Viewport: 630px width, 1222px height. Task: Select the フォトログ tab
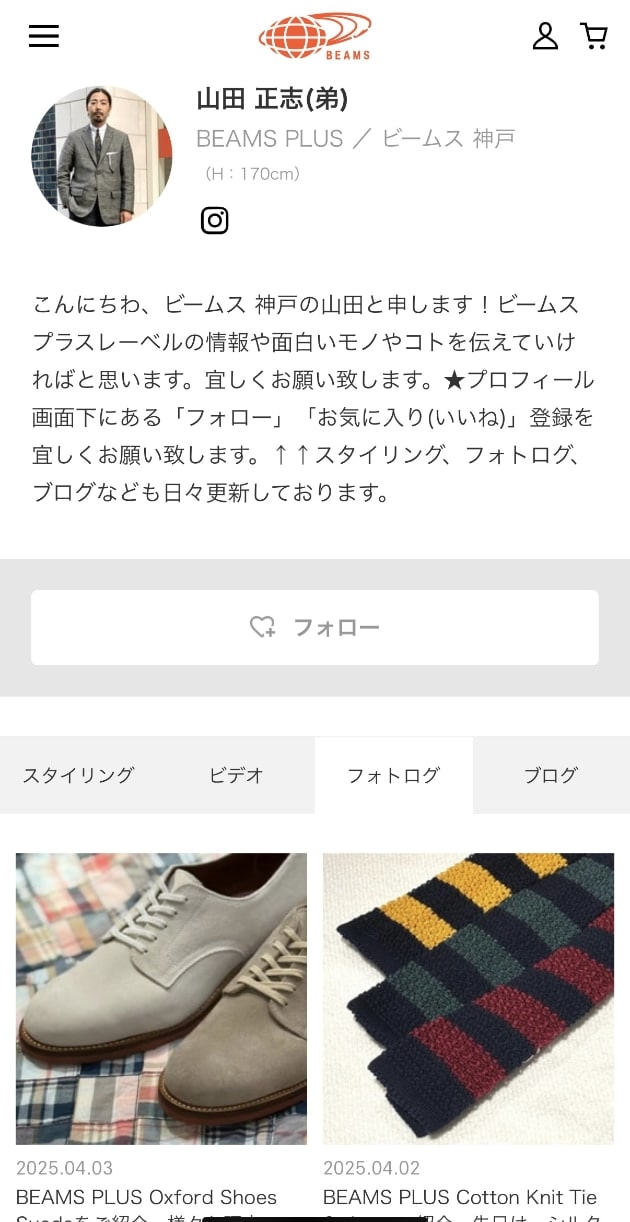click(x=393, y=775)
